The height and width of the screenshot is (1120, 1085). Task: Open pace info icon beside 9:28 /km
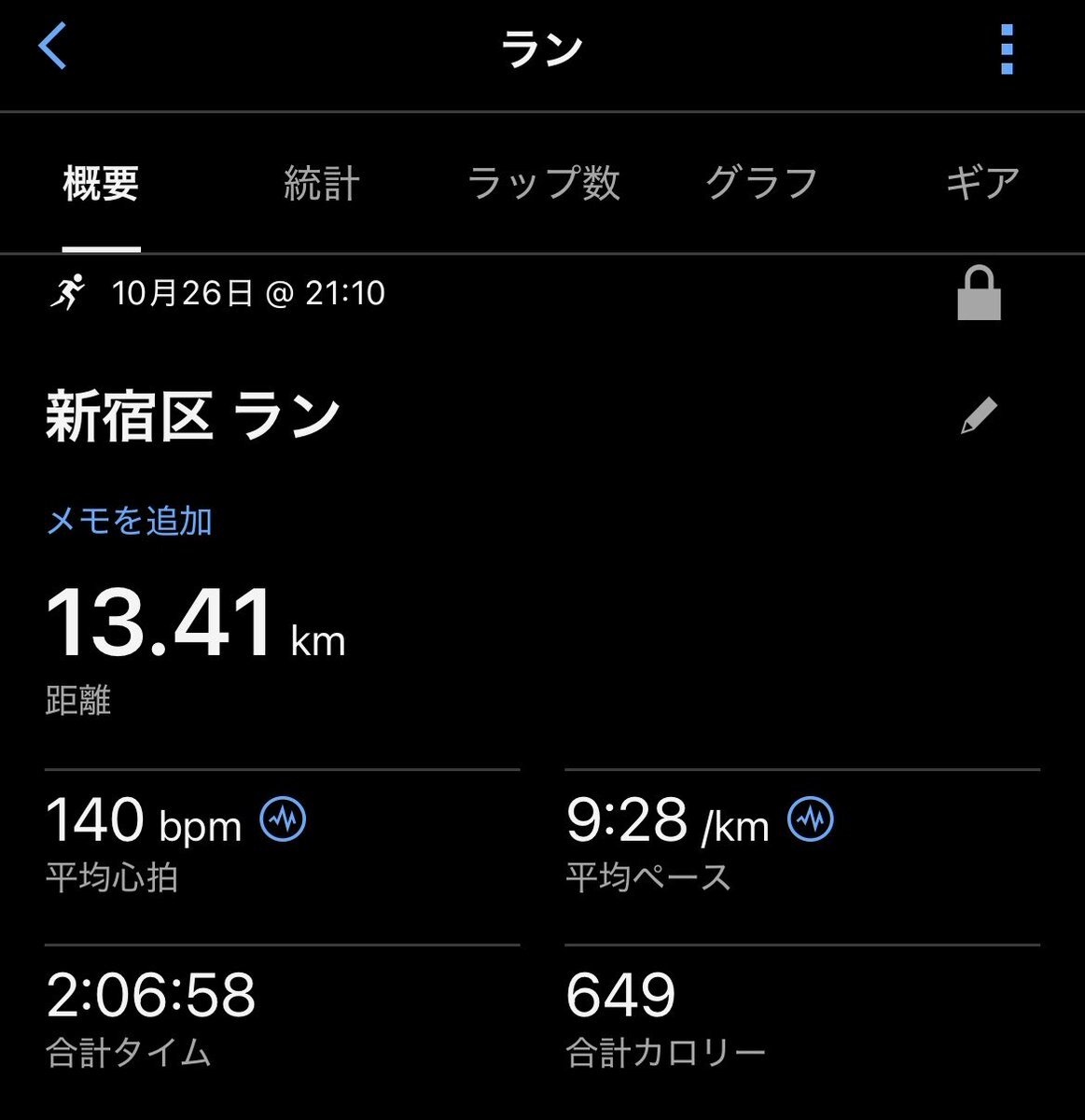tap(811, 820)
